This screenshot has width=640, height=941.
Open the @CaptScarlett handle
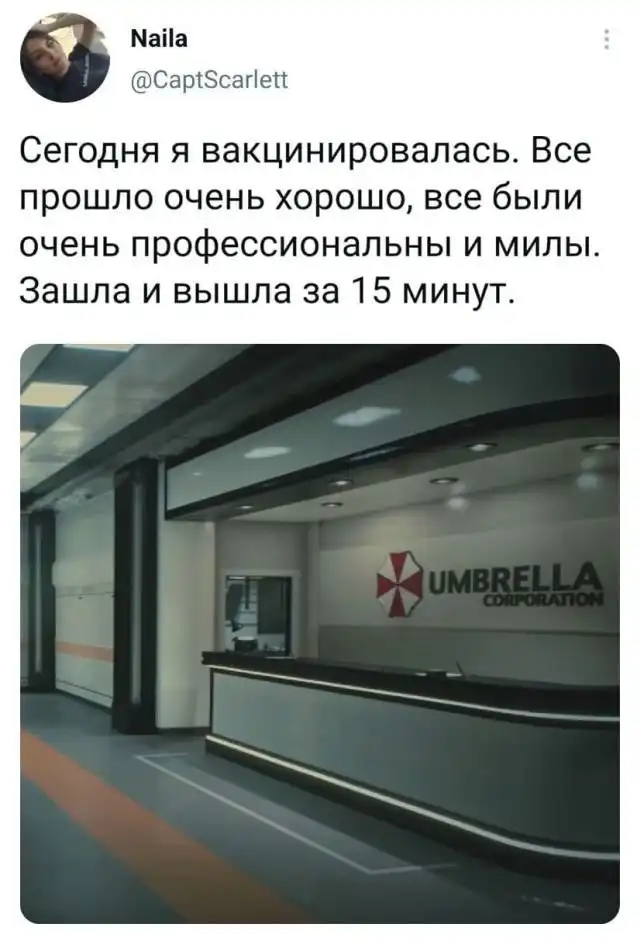click(210, 81)
